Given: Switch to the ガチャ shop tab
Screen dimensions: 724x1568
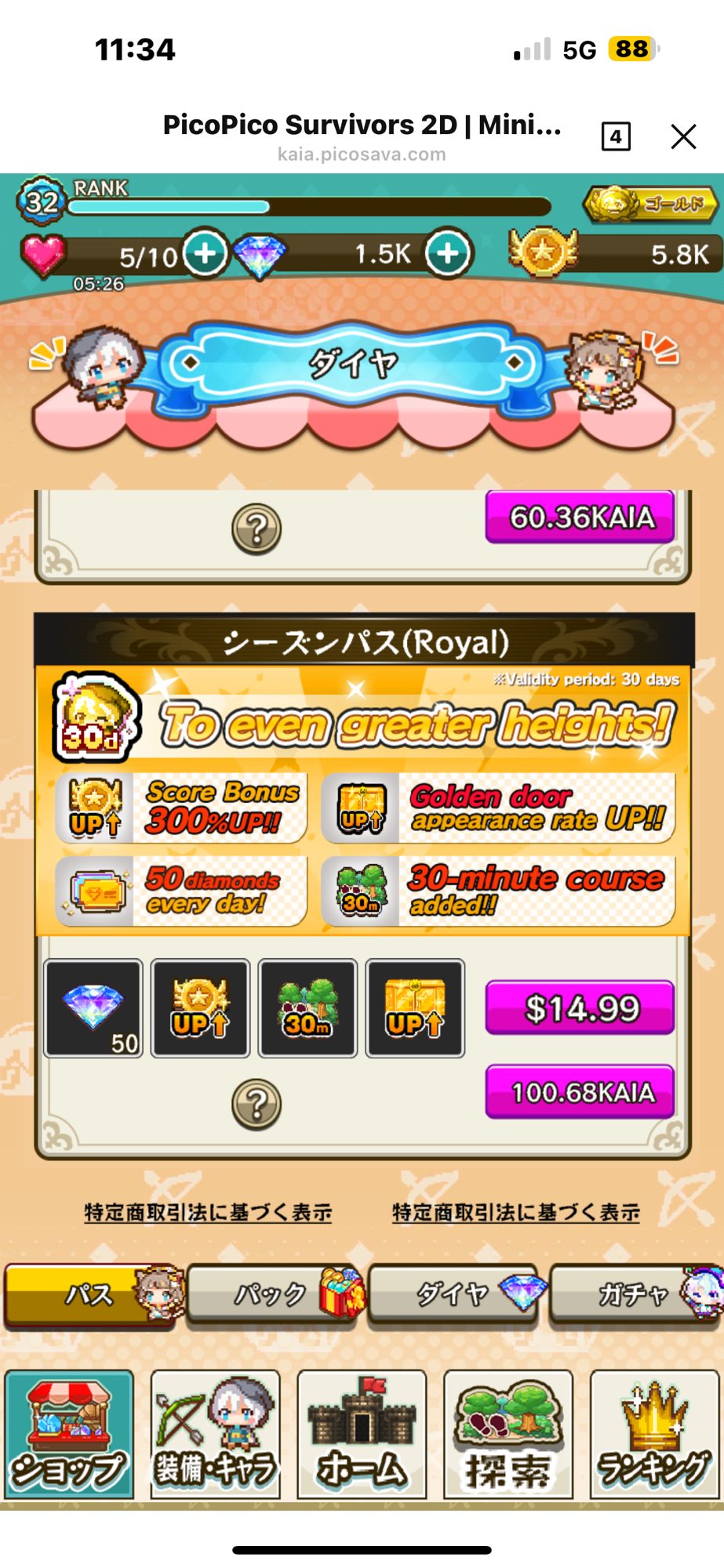Looking at the screenshot, I should point(635,1294).
